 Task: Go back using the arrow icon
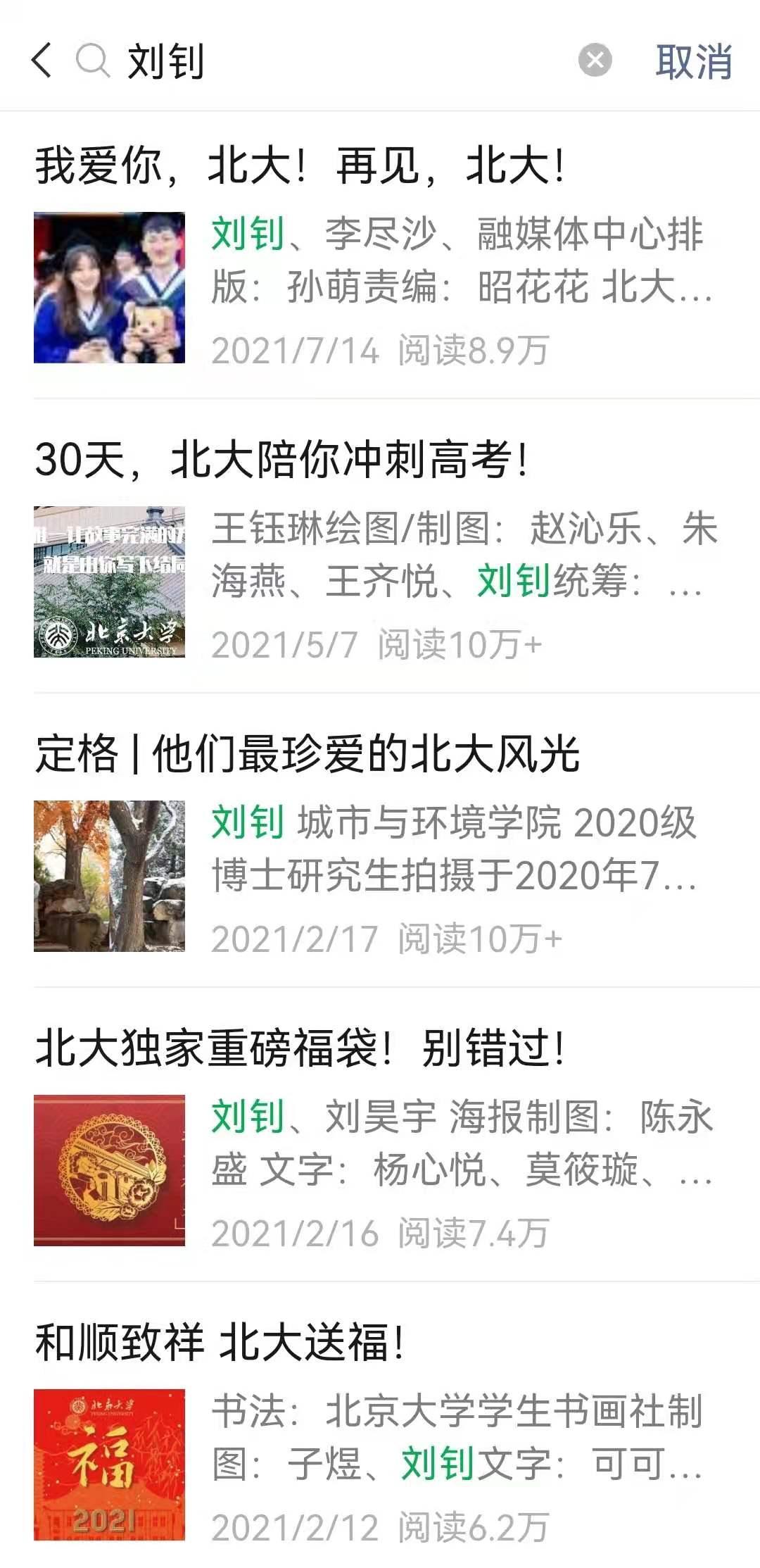[x=42, y=60]
